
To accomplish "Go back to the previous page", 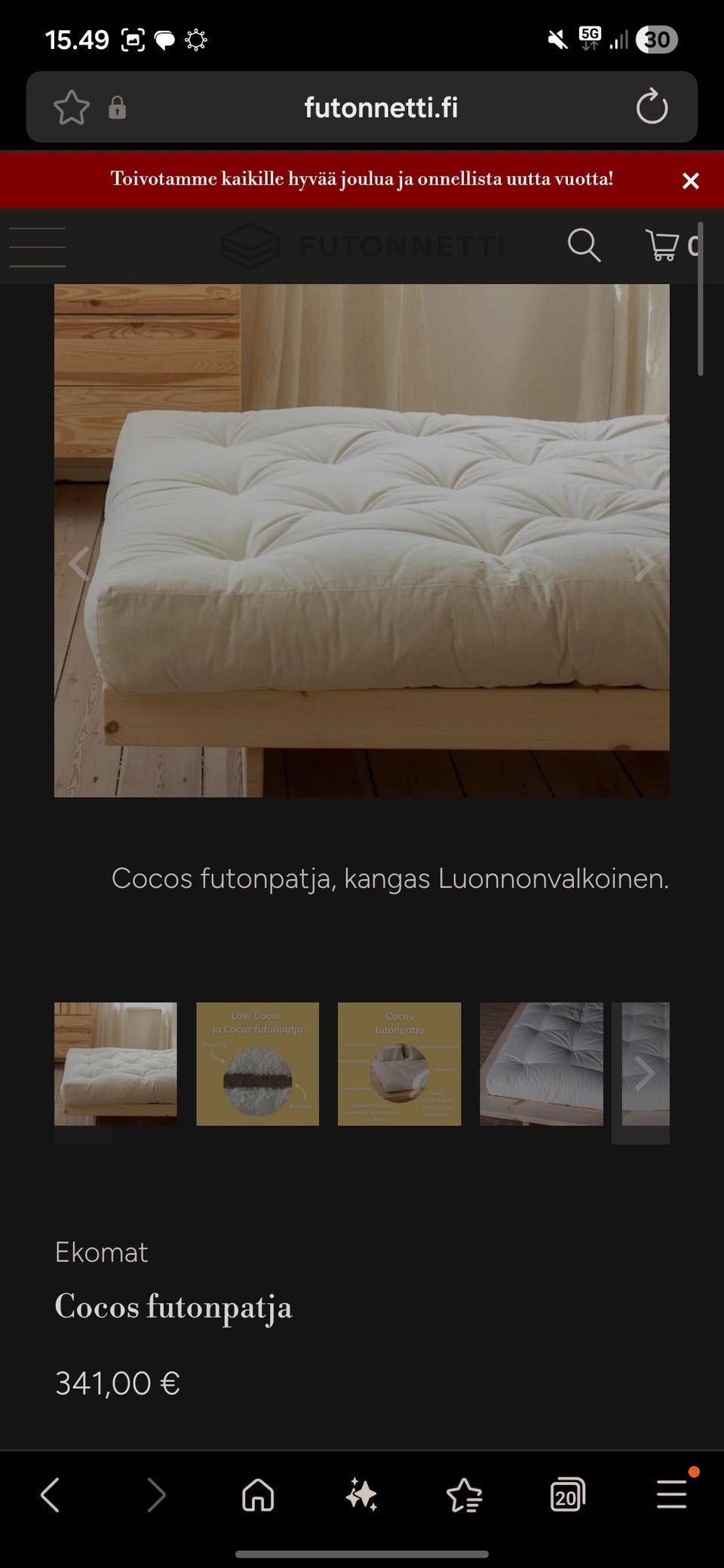I will click(51, 1495).
